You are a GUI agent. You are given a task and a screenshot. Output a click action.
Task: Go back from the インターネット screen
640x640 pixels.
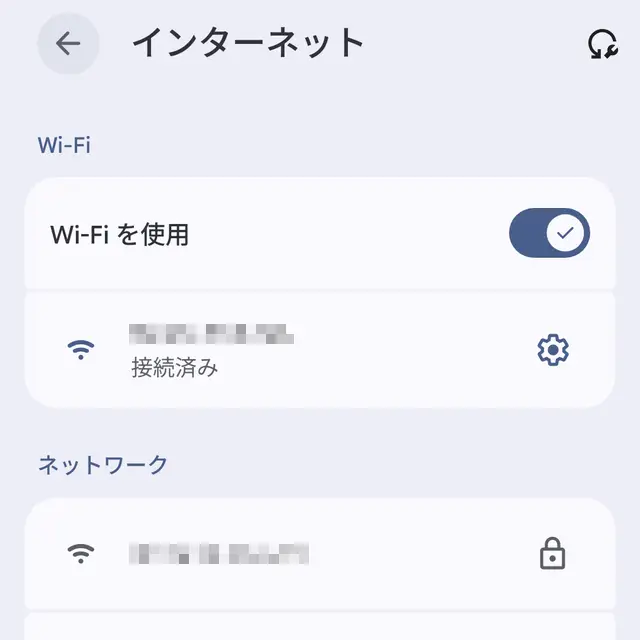click(x=68, y=43)
